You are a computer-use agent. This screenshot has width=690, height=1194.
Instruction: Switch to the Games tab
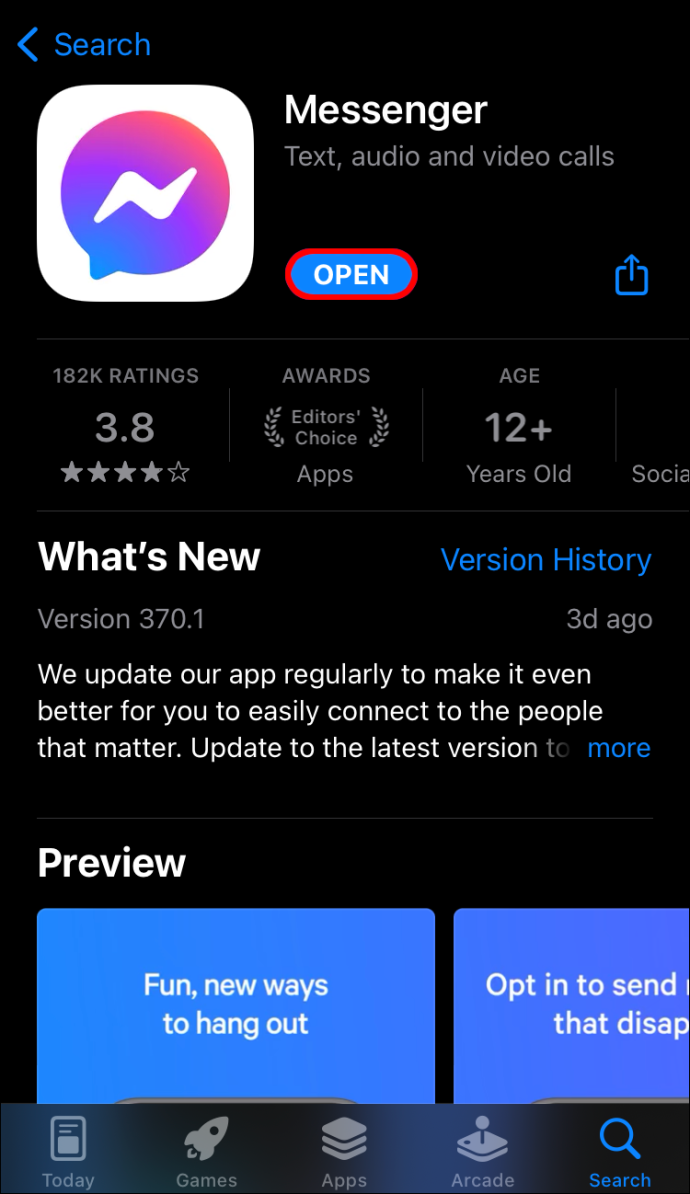tap(206, 1151)
